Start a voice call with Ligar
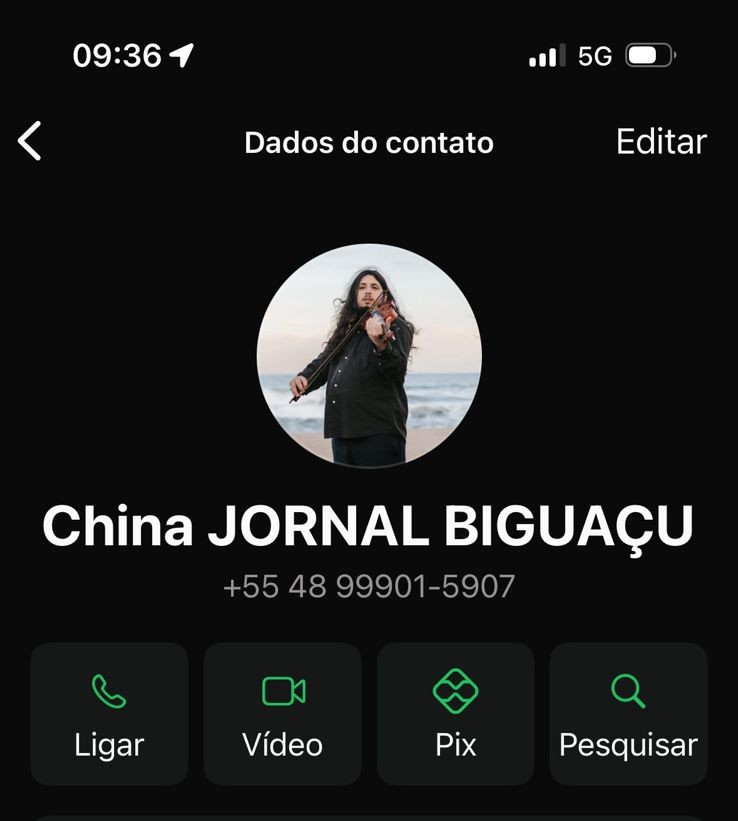 [x=109, y=713]
